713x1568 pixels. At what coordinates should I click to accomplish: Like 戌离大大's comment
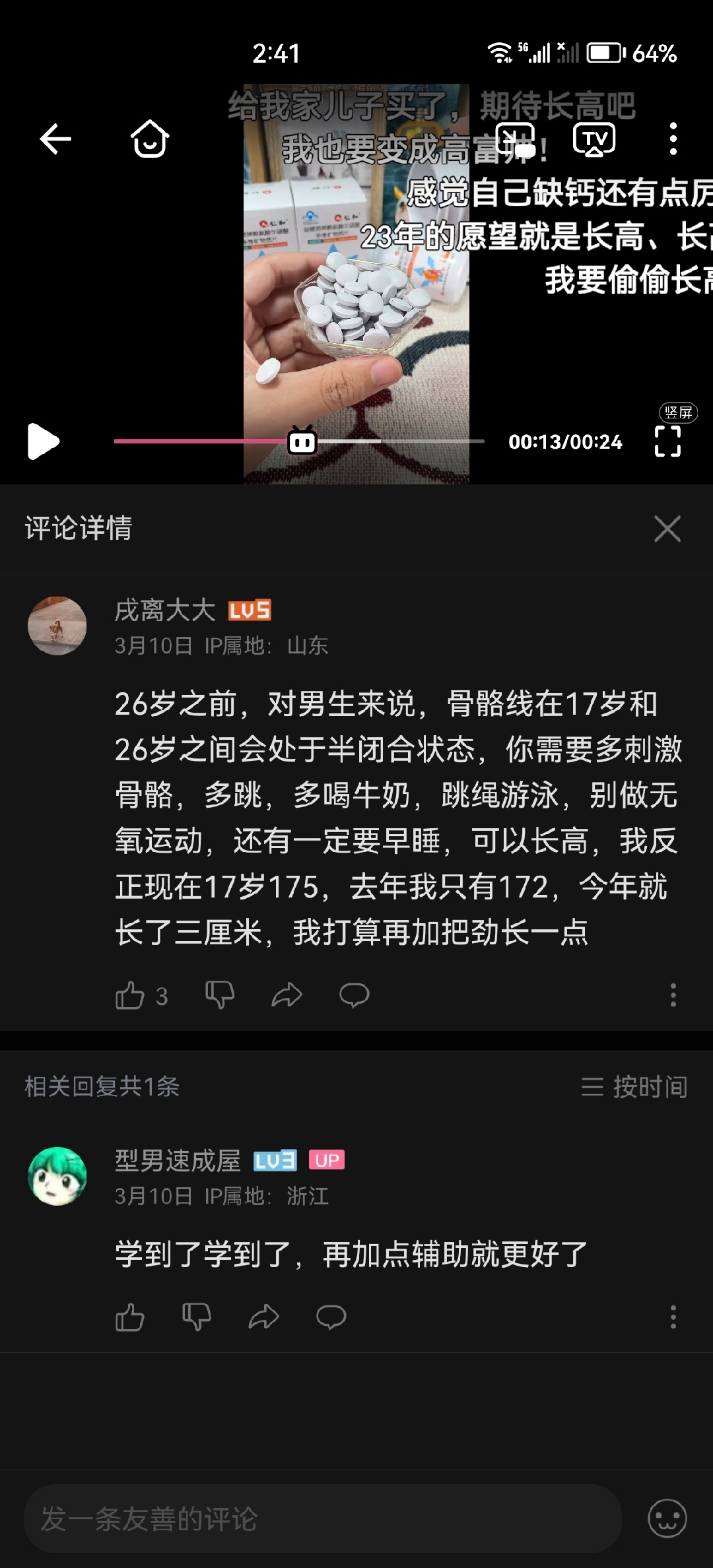130,995
